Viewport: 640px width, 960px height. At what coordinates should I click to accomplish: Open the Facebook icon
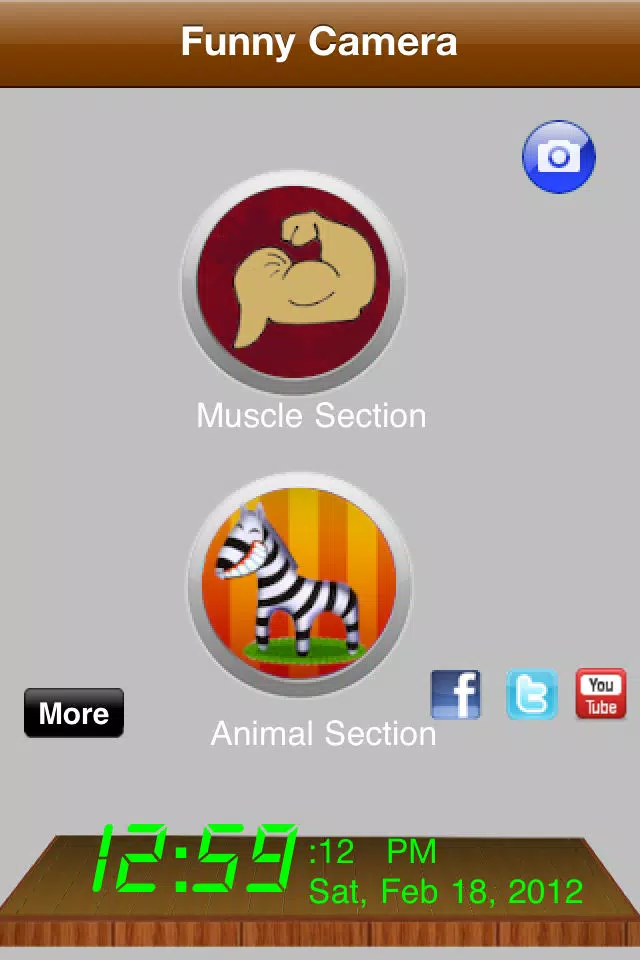(456, 694)
